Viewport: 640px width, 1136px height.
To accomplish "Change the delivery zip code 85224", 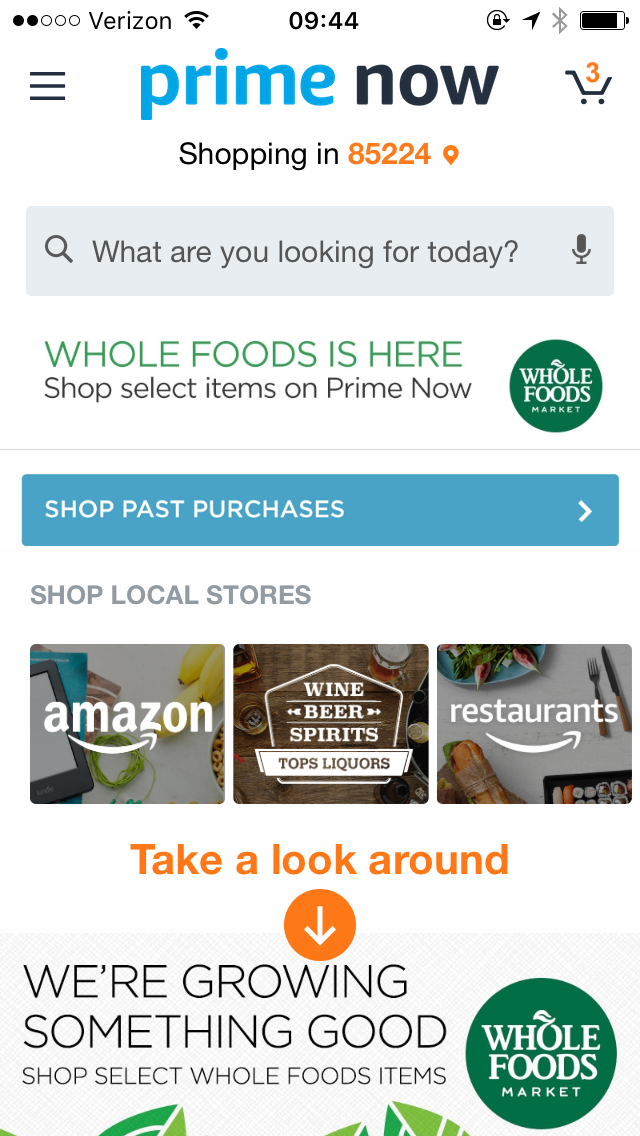I will click(402, 154).
